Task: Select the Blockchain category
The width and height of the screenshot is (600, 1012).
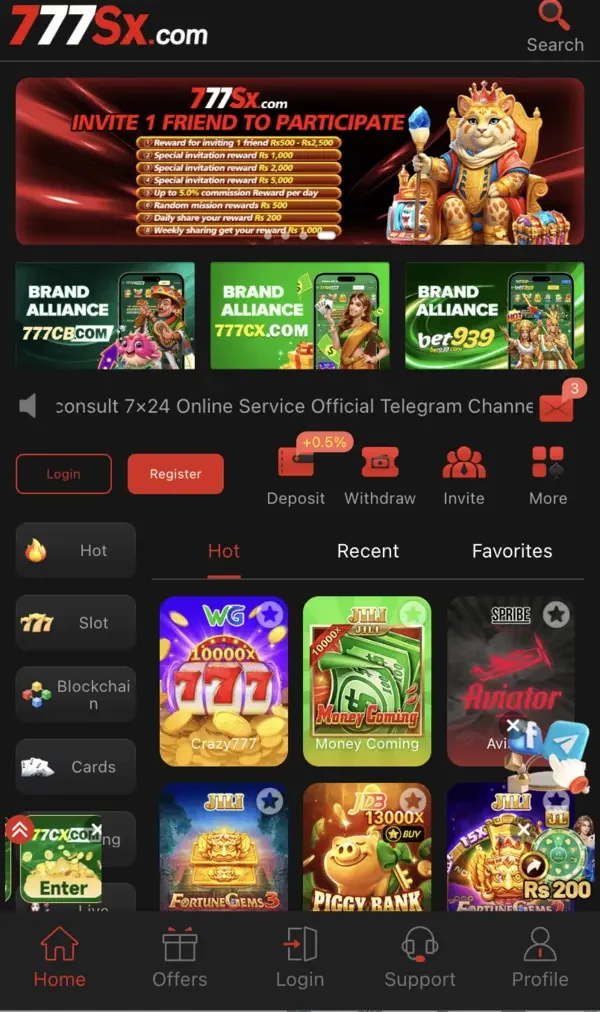Action: [x=76, y=695]
